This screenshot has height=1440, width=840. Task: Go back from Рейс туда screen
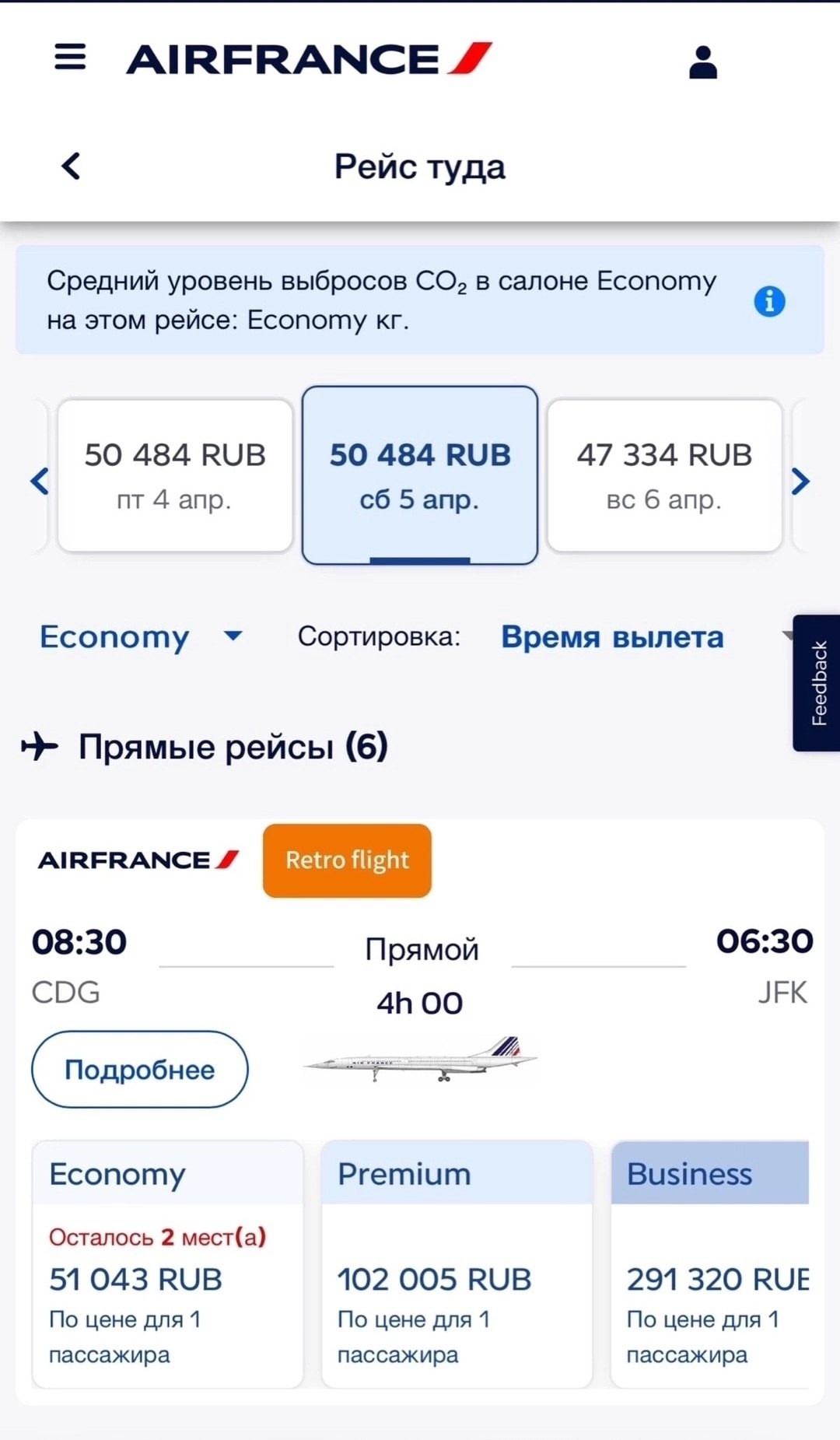[x=71, y=166]
